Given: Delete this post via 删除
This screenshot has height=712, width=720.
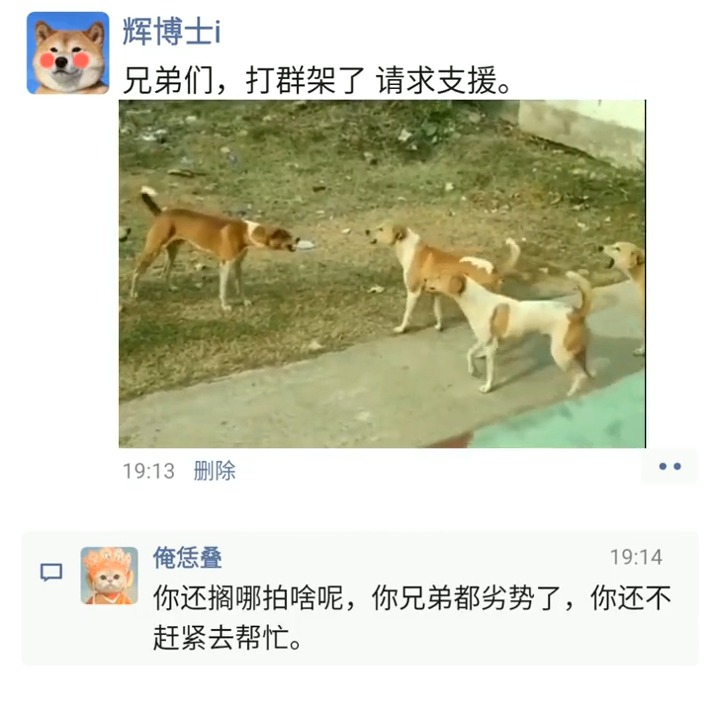Looking at the screenshot, I should click(214, 471).
